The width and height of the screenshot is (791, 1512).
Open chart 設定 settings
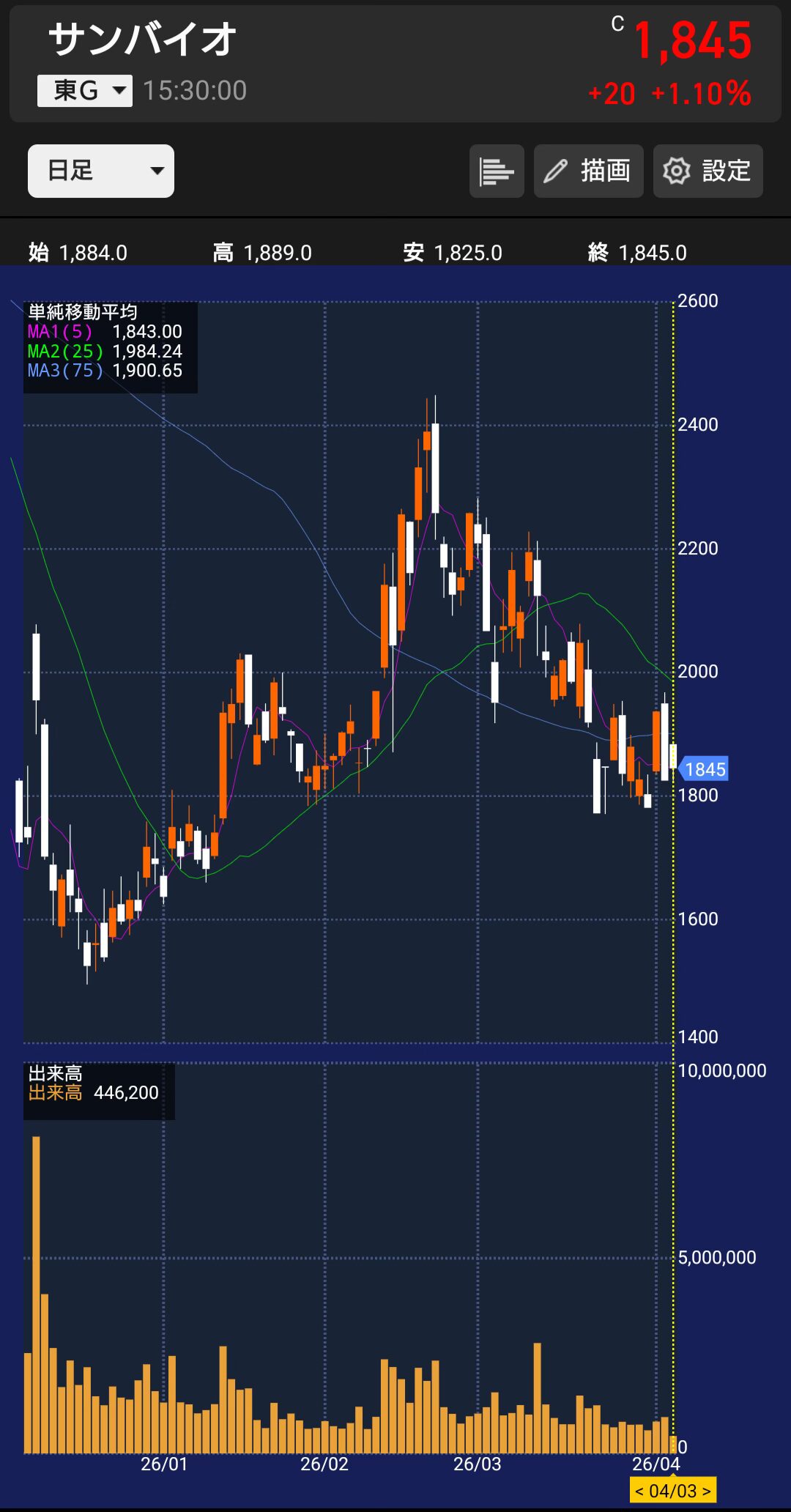[x=708, y=171]
